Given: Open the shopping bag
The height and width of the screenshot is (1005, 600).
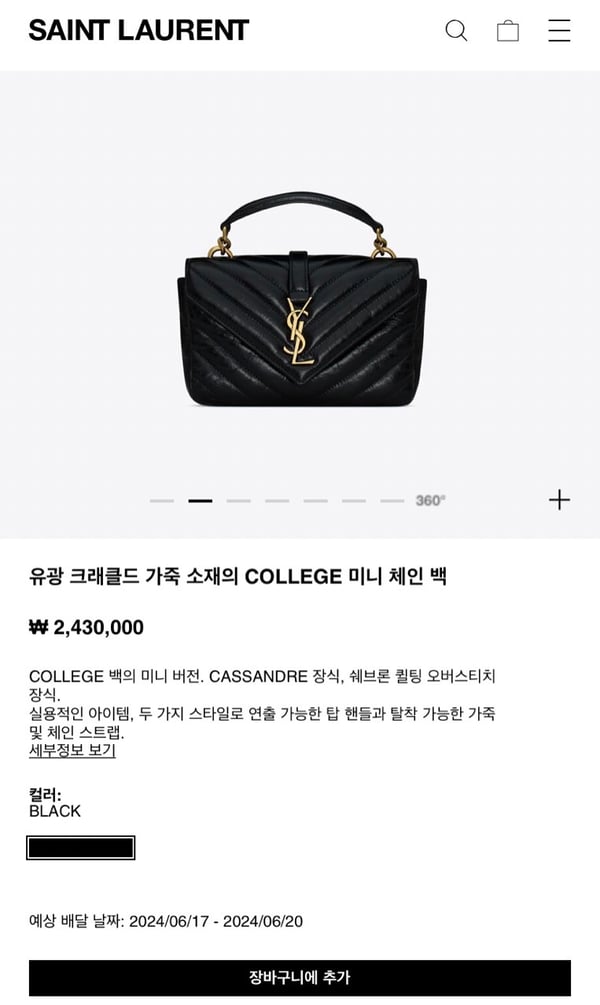Looking at the screenshot, I should [x=508, y=31].
